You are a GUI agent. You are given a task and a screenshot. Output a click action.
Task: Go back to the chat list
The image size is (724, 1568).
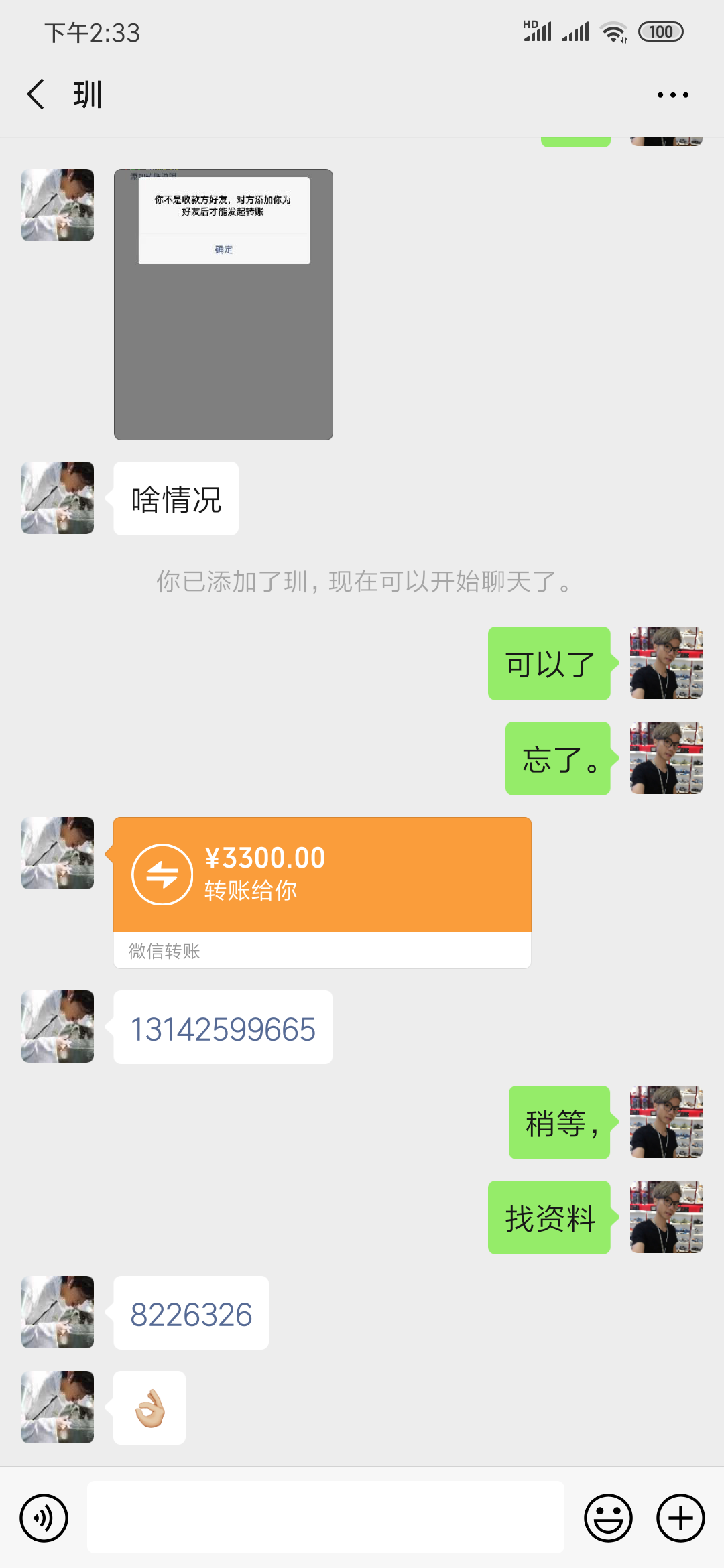tap(36, 94)
